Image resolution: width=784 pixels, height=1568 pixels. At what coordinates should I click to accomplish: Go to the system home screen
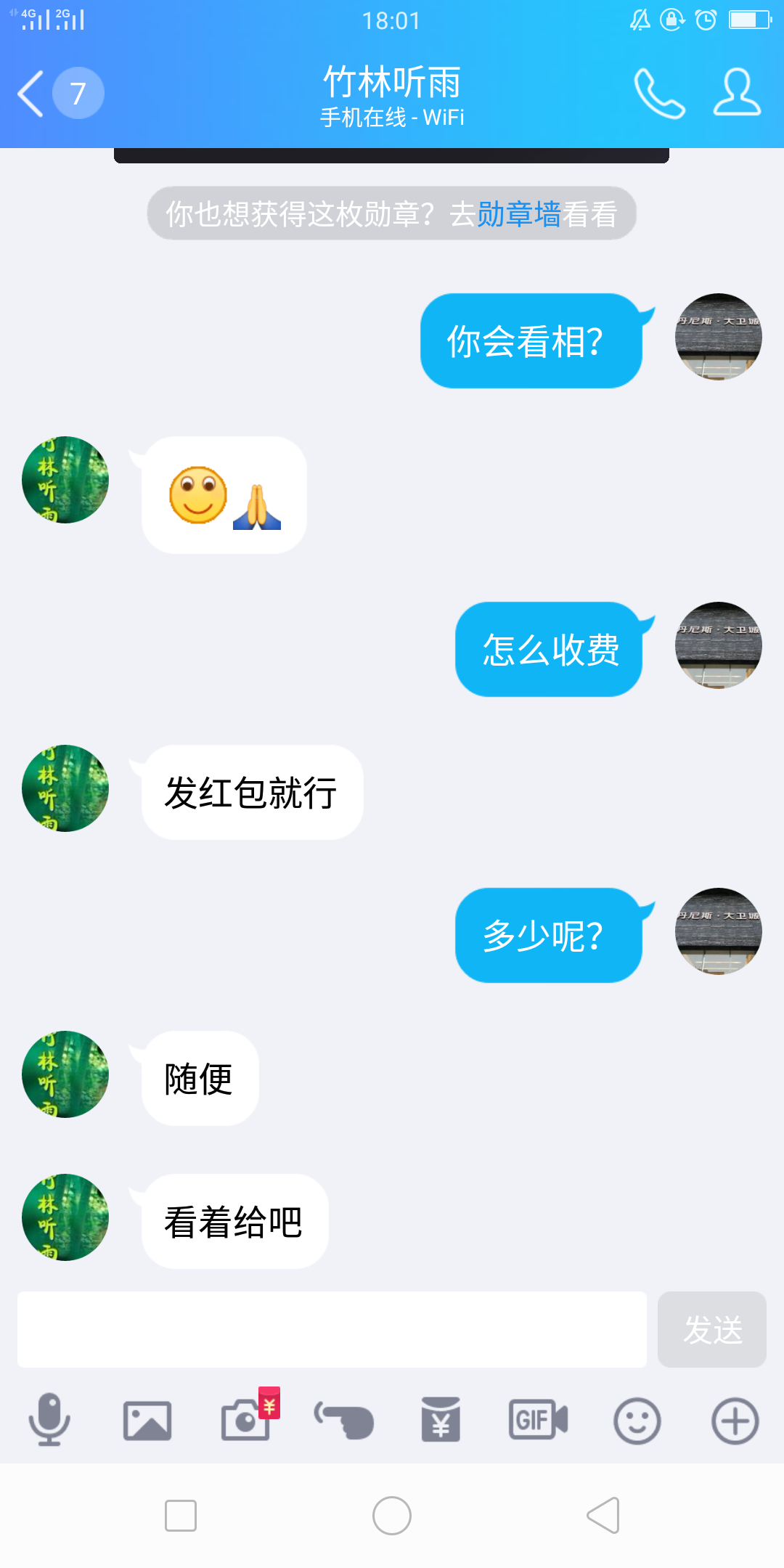pyautogui.click(x=392, y=1516)
